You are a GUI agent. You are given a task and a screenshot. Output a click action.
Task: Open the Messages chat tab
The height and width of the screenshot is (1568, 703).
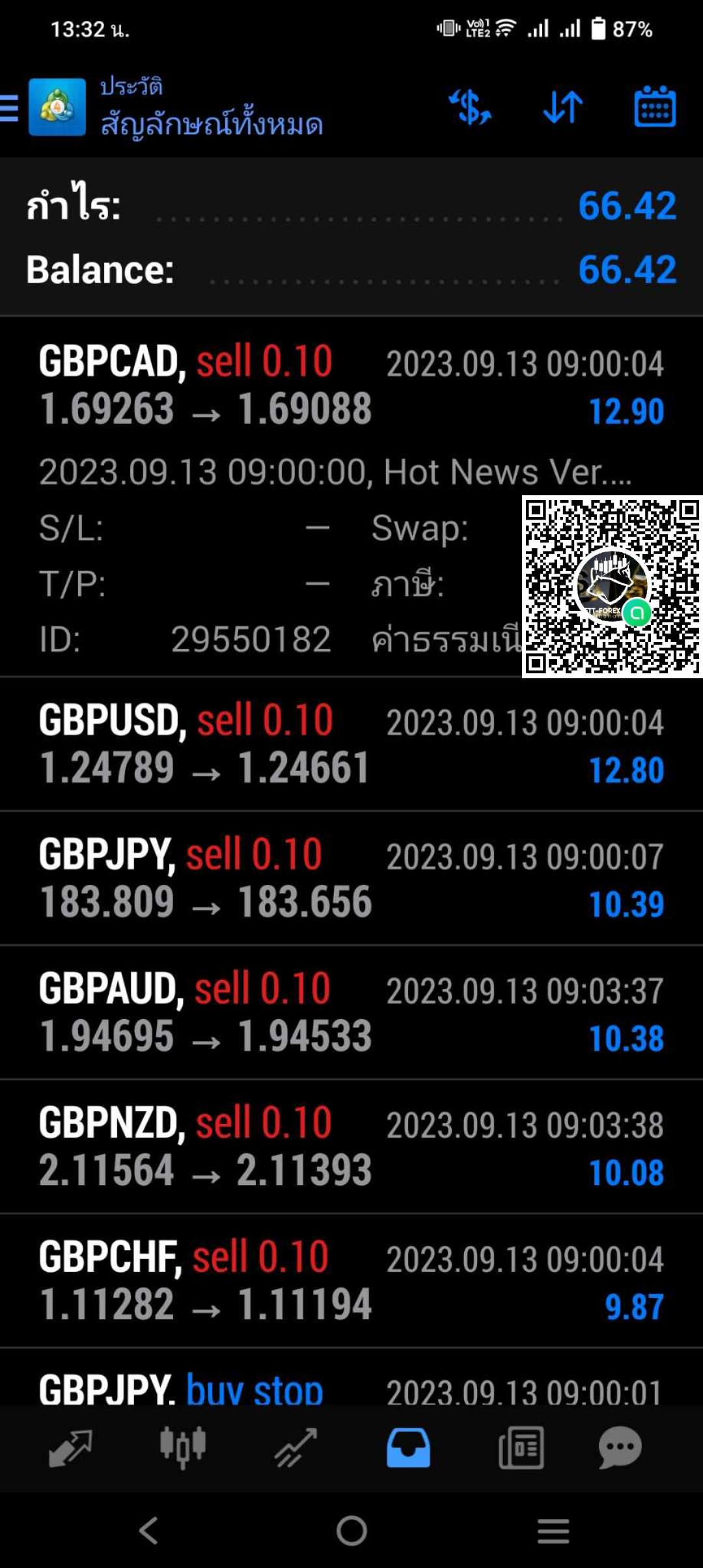tap(620, 1448)
